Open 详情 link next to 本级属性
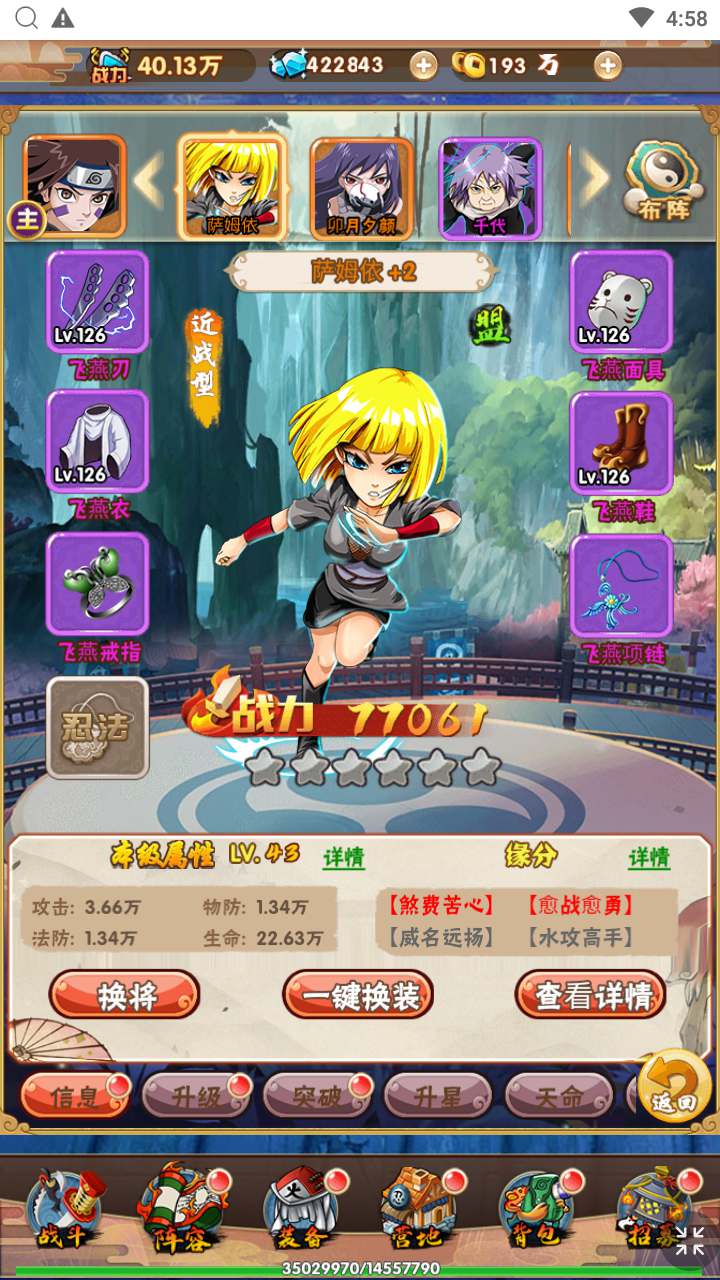The width and height of the screenshot is (720, 1280). tap(343, 858)
